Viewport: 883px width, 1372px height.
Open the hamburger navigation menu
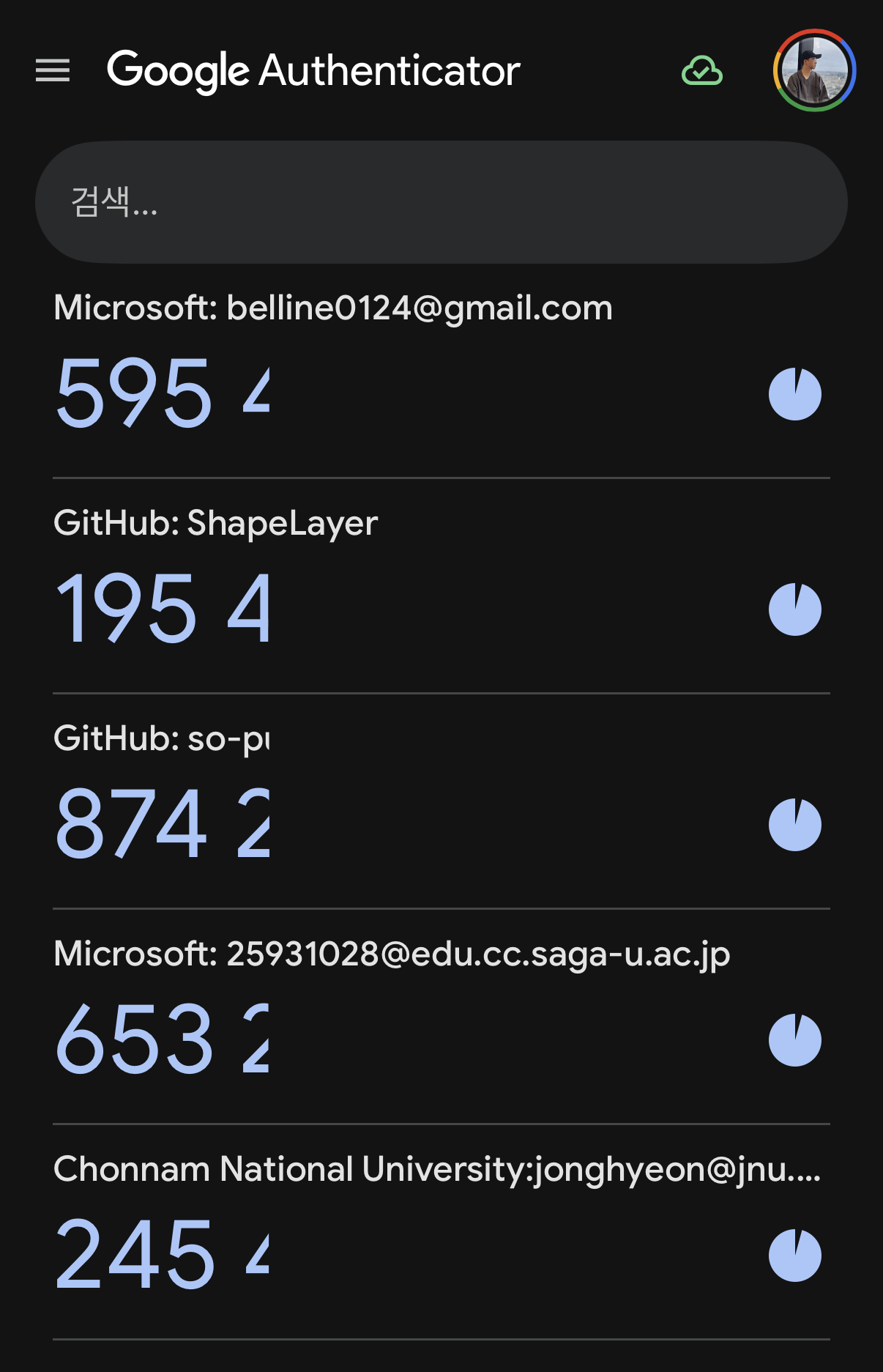53,71
